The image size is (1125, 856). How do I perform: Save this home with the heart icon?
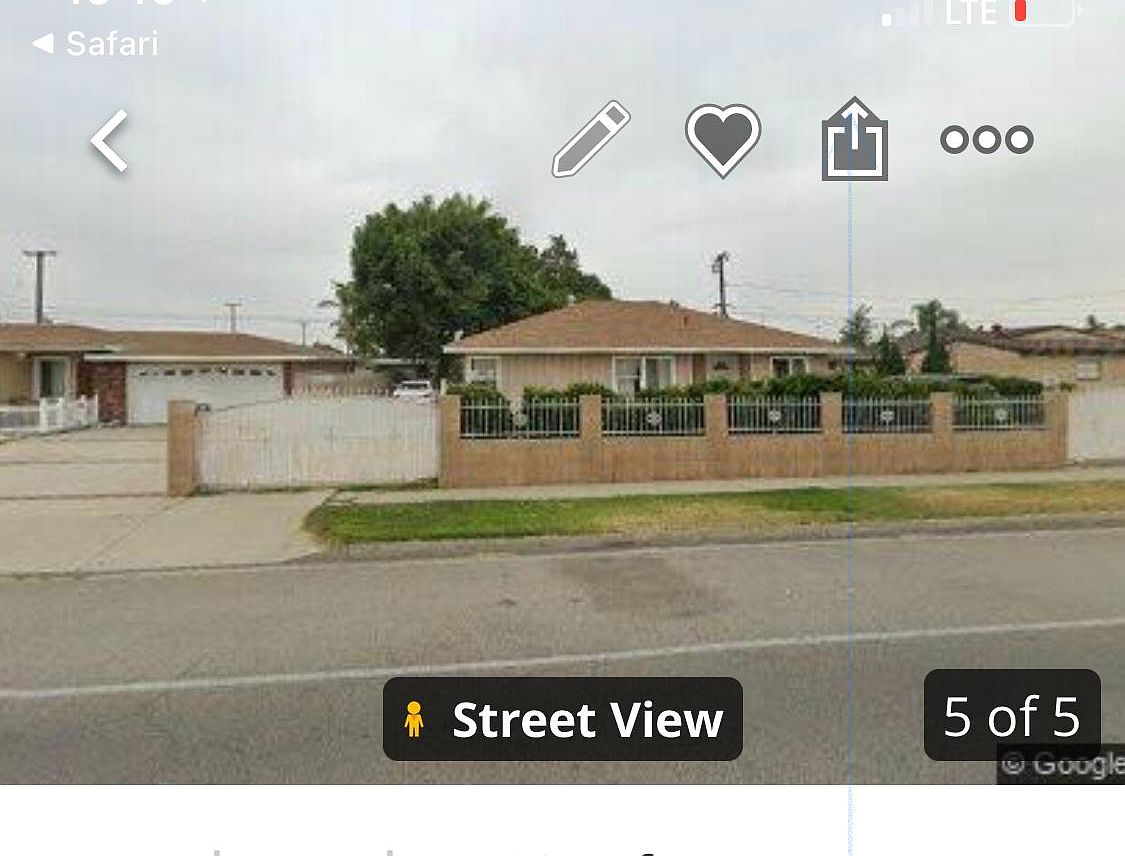[722, 140]
